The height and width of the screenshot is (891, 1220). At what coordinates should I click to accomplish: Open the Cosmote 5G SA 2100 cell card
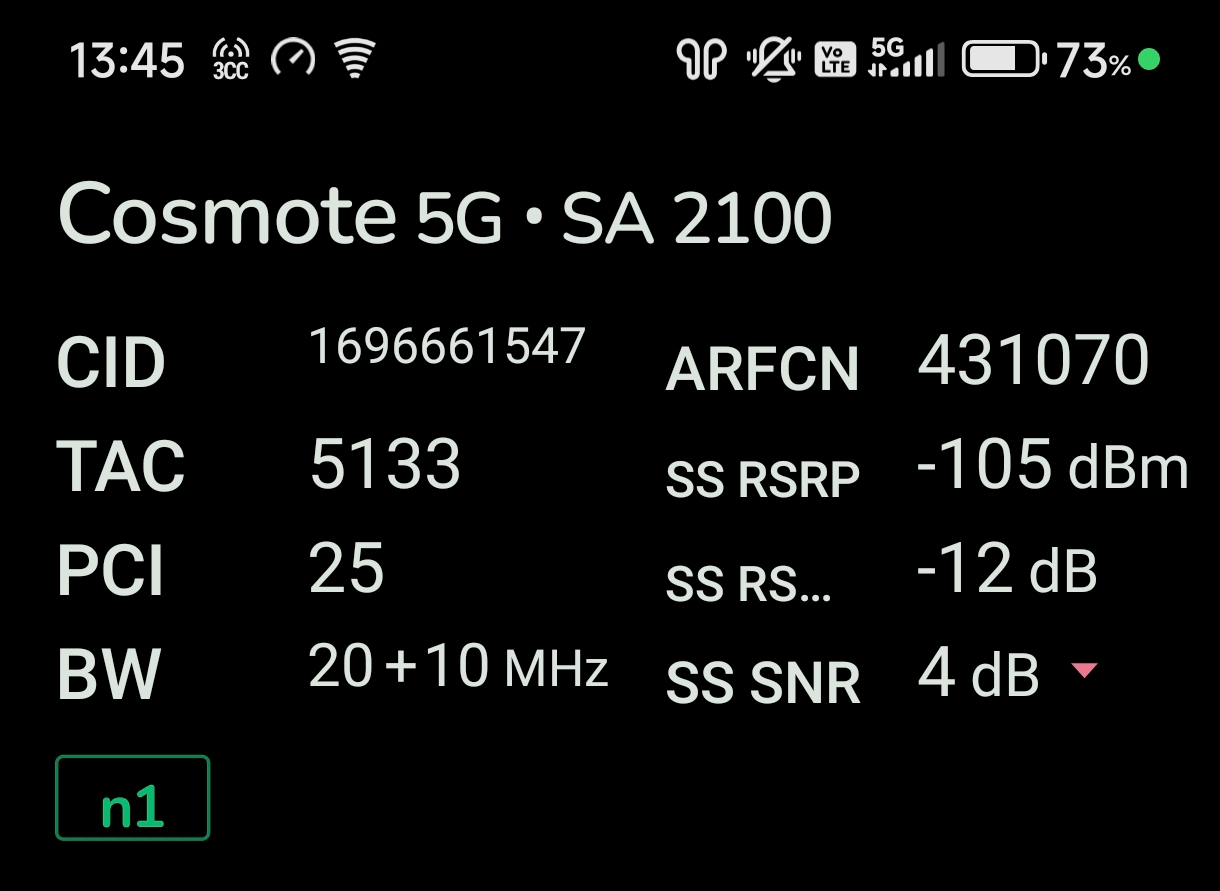[x=445, y=217]
